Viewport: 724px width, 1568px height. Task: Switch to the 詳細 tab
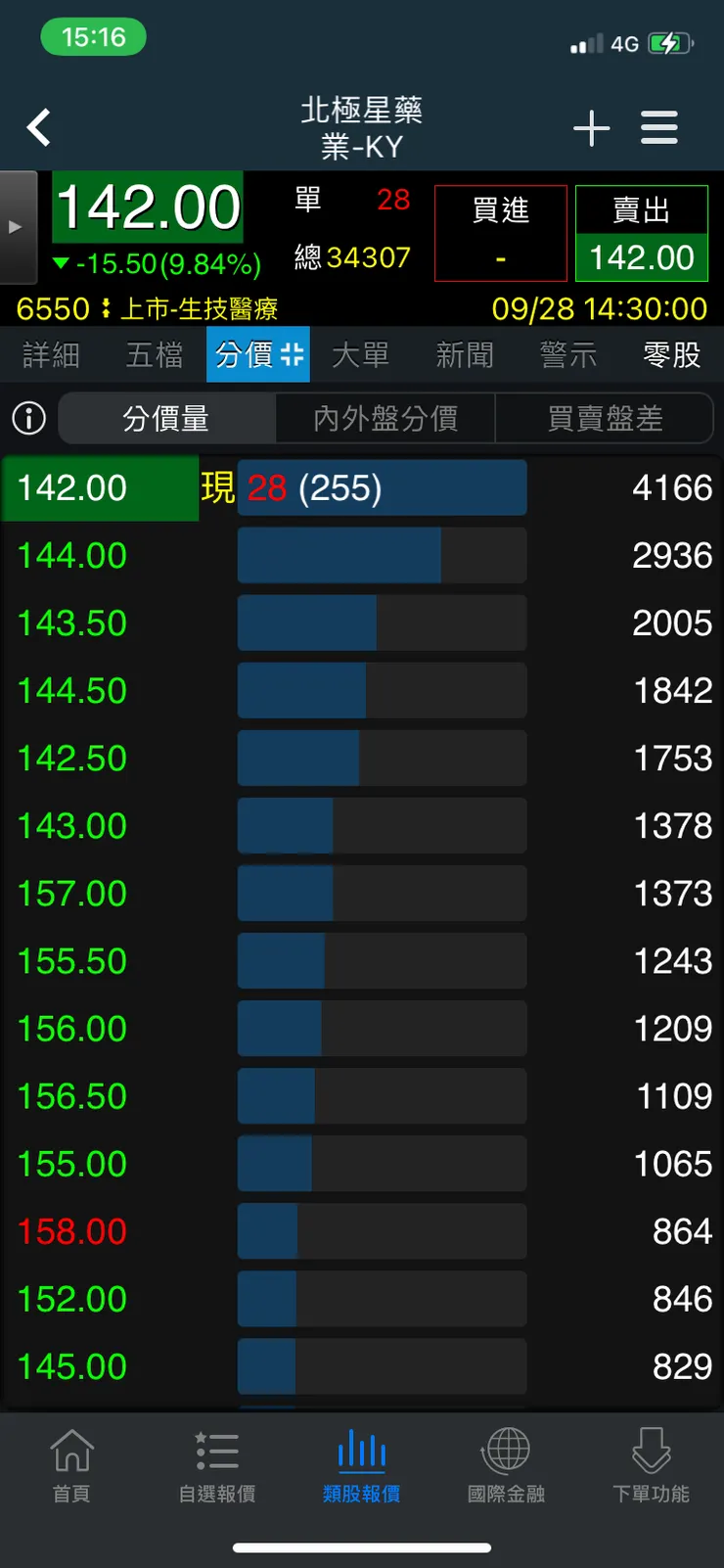pyautogui.click(x=51, y=355)
